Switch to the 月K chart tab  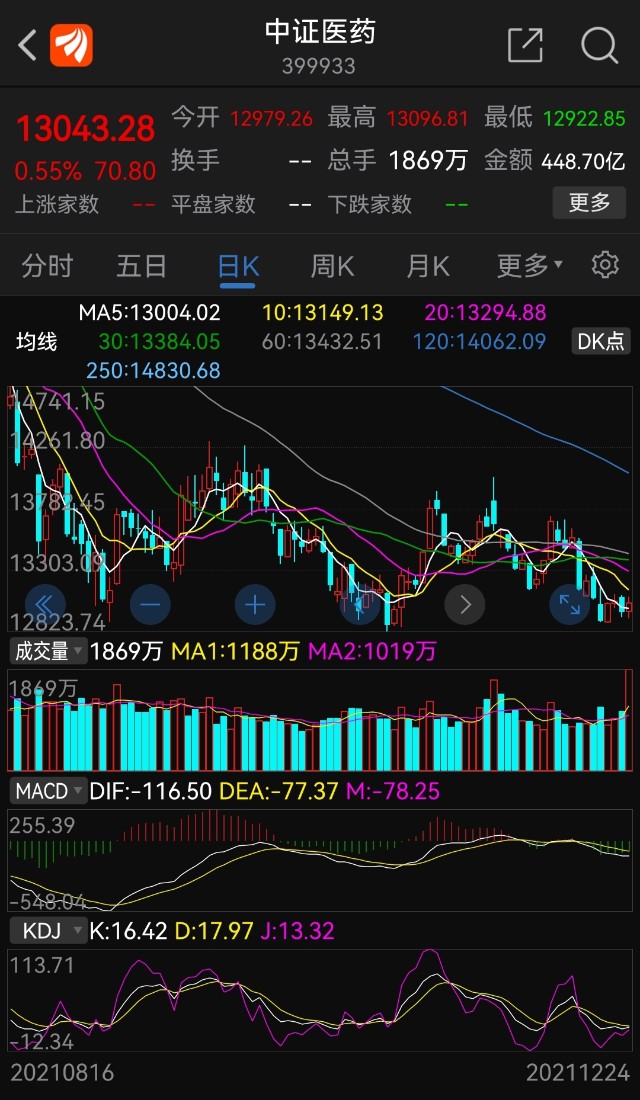tap(427, 266)
